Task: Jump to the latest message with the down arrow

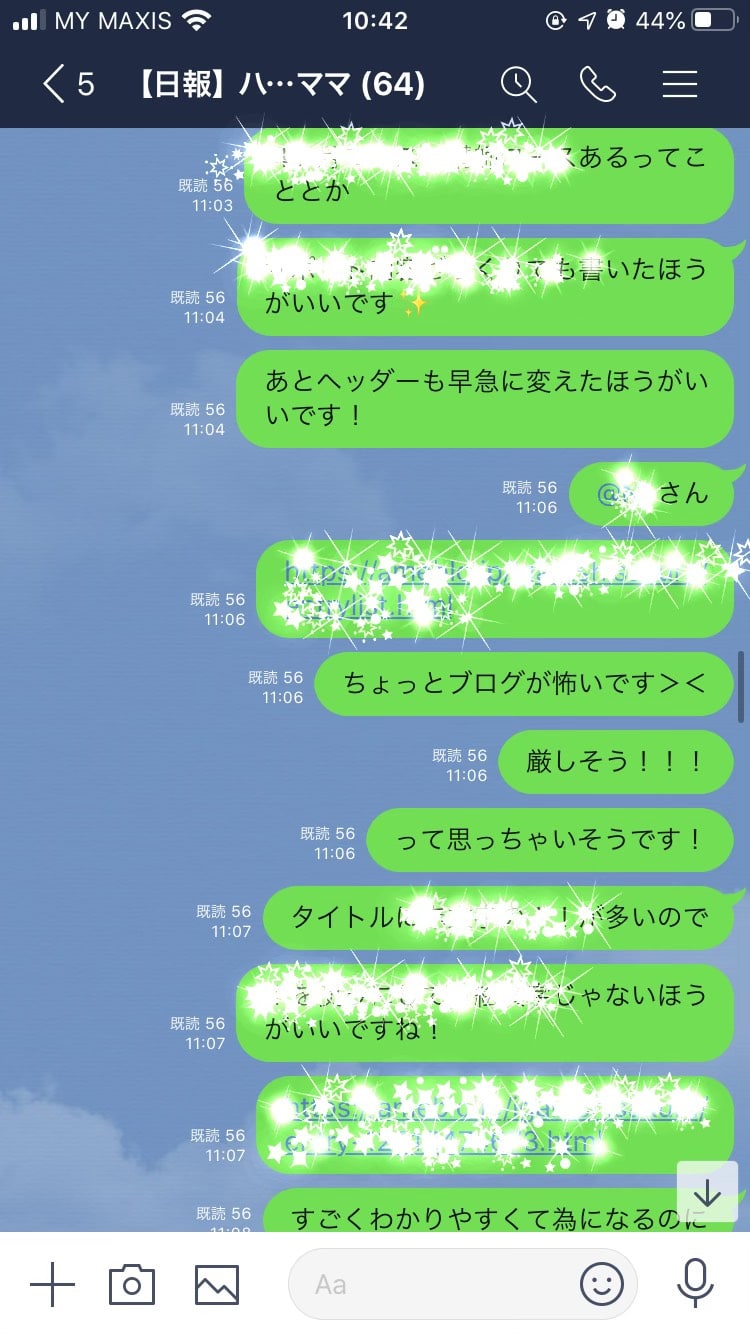Action: [x=707, y=1192]
